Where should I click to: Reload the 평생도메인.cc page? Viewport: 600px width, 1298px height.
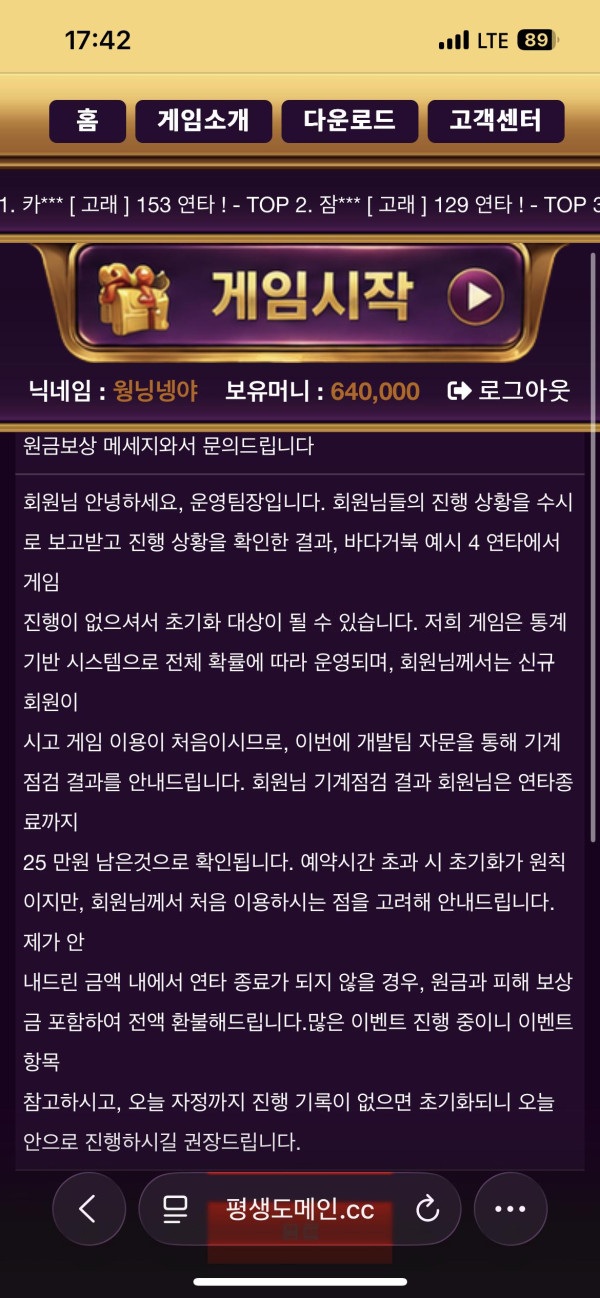click(427, 1209)
